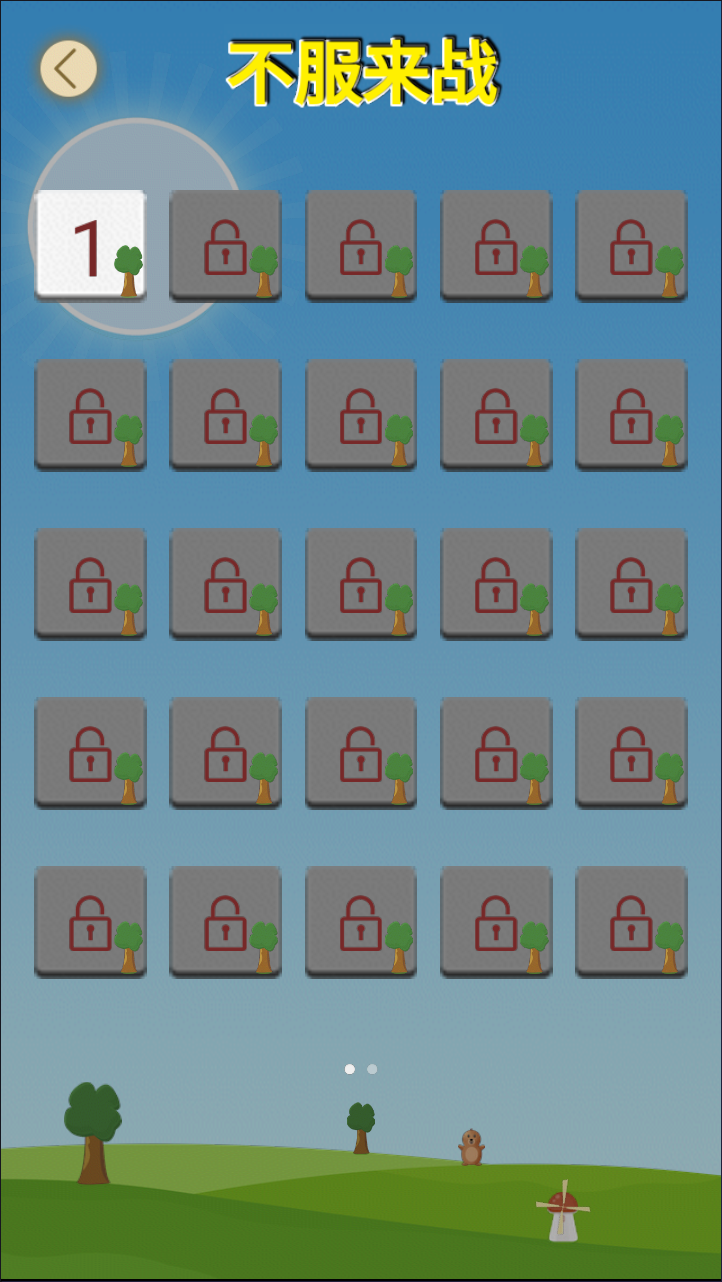Go to the second page dot
This screenshot has height=1282, width=722.
(x=372, y=1069)
